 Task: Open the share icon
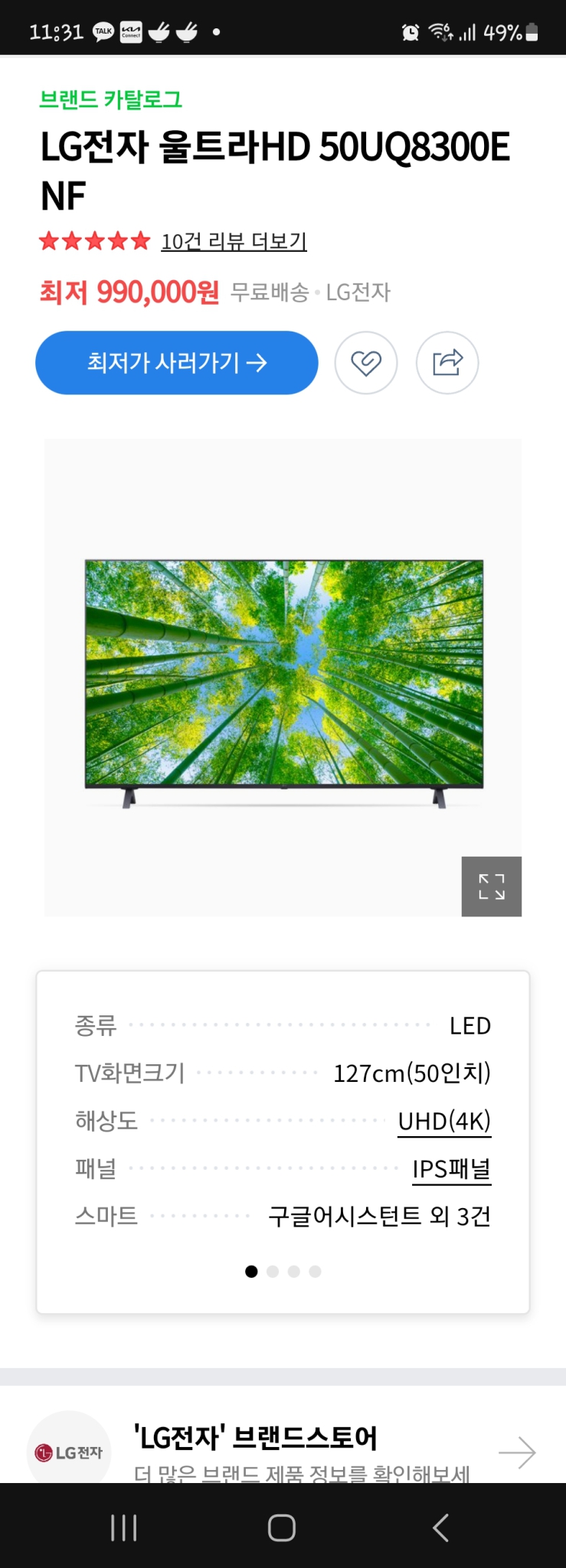(x=447, y=363)
